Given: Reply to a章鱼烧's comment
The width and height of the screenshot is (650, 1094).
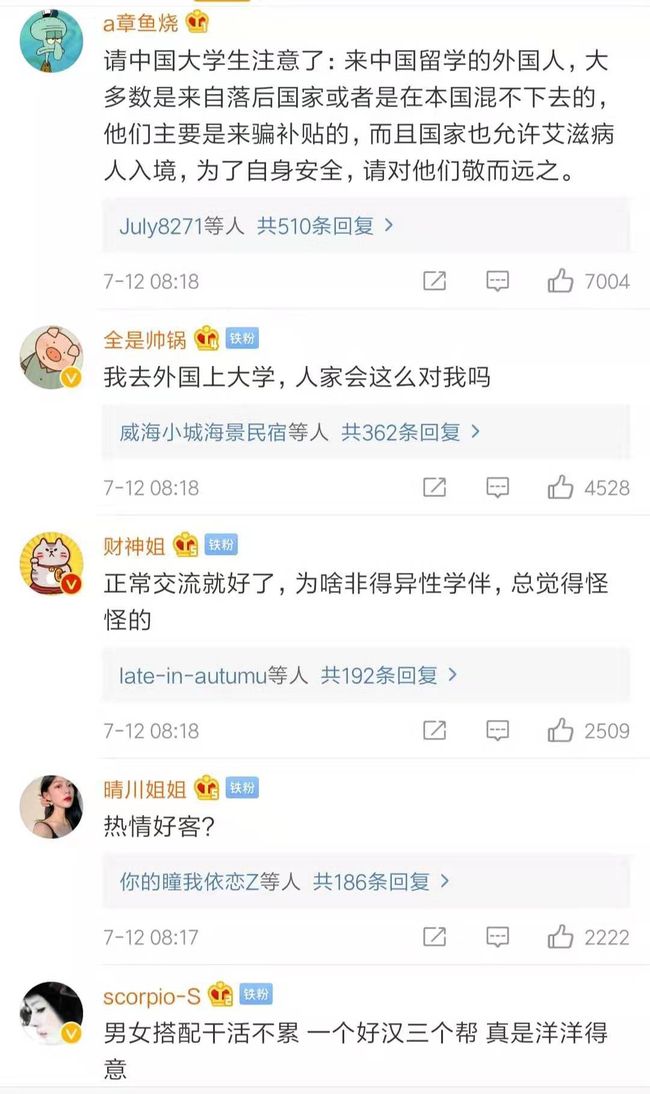Looking at the screenshot, I should [497, 281].
